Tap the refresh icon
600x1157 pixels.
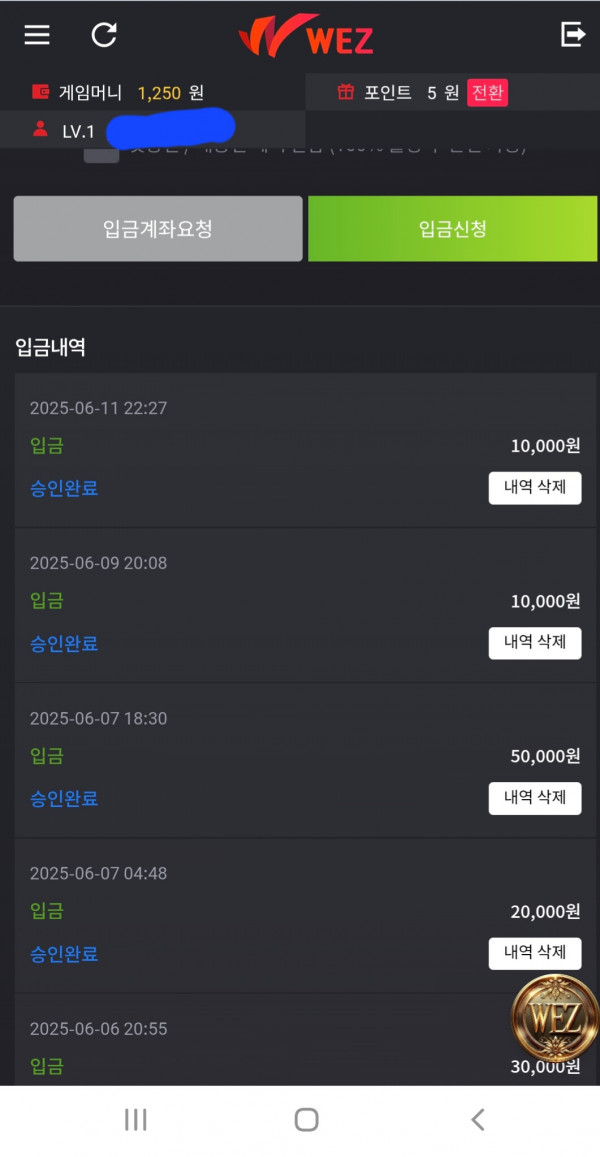tap(104, 35)
